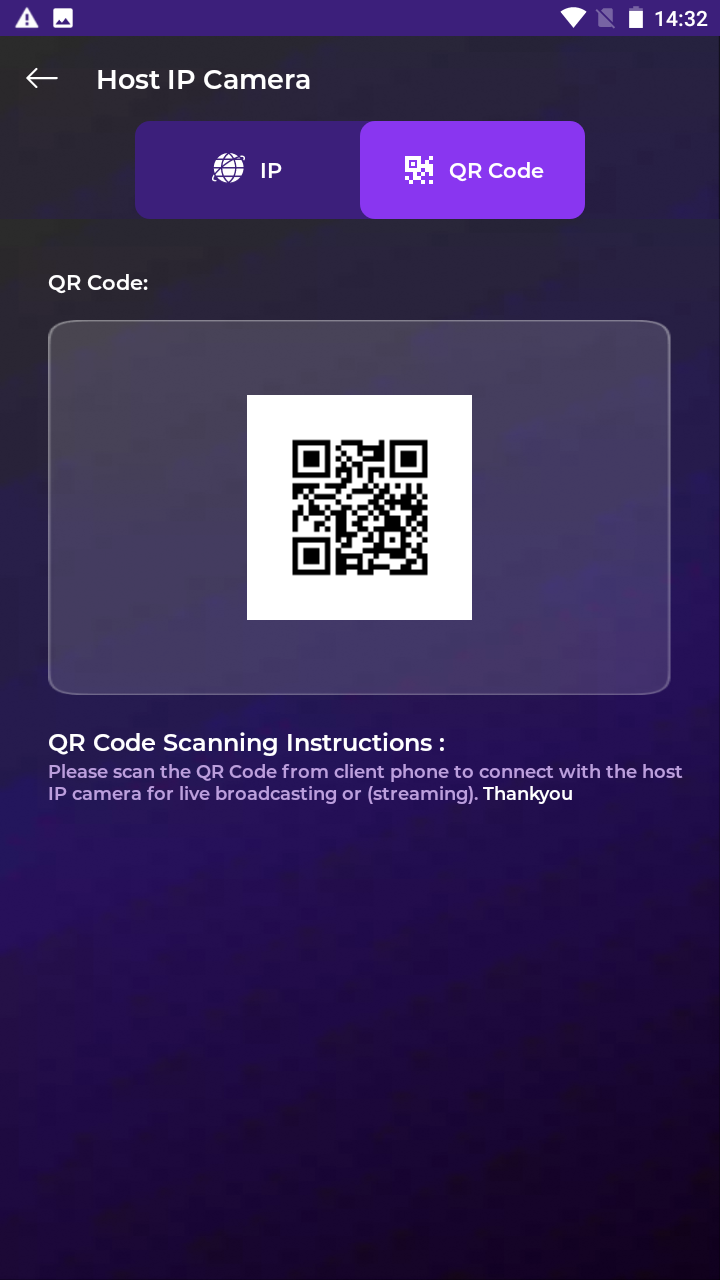Image resolution: width=720 pixels, height=1280 pixels.
Task: Go back using the arrow icon
Action: click(x=42, y=79)
